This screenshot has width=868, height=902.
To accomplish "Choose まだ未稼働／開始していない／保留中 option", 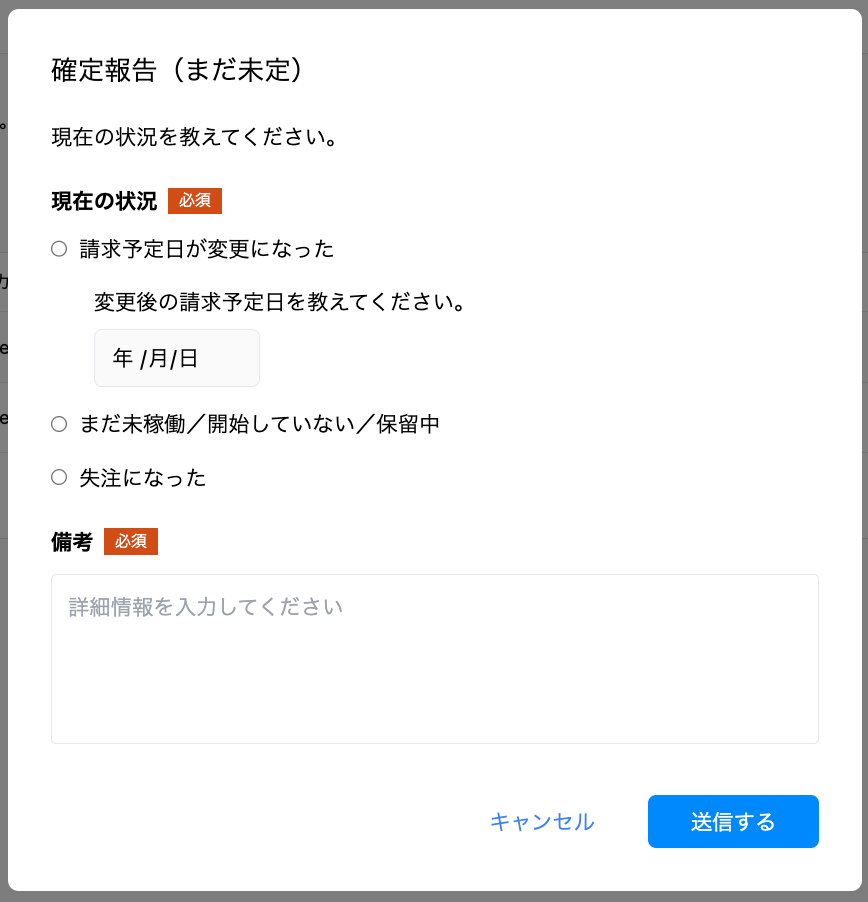I will pos(59,424).
